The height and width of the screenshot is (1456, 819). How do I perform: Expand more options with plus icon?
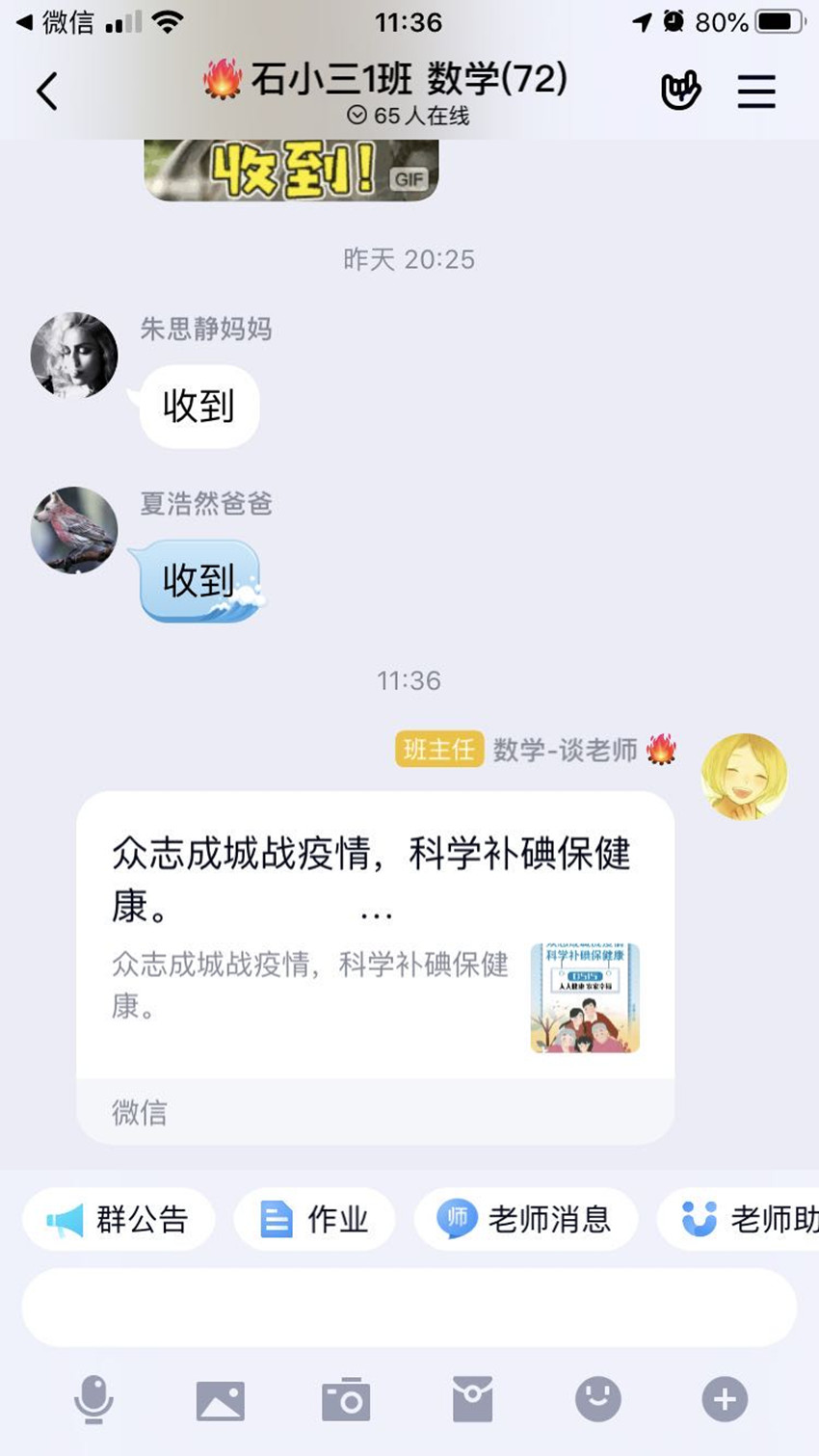(725, 1399)
